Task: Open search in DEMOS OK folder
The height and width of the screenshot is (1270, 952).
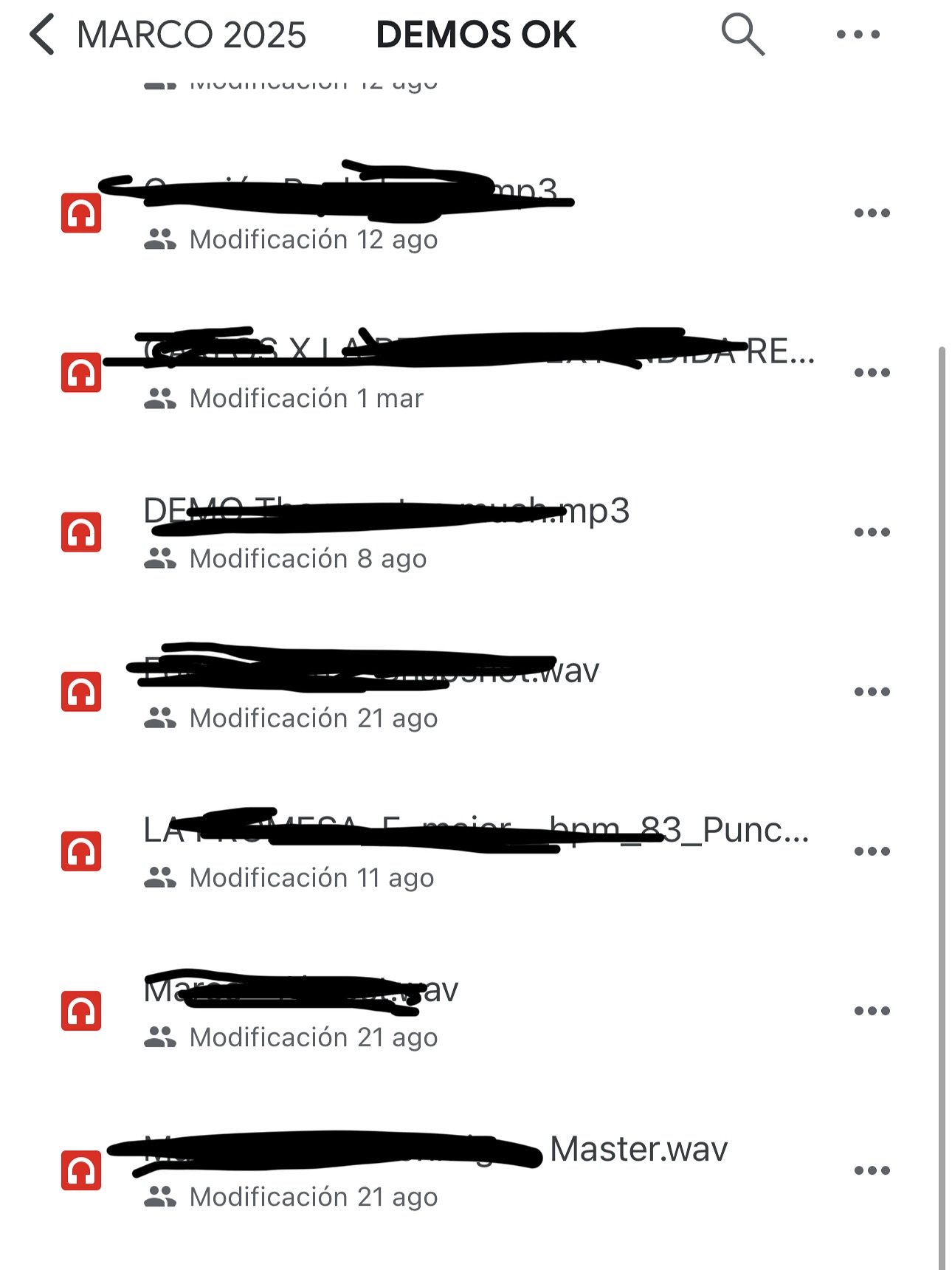Action: pyautogui.click(x=742, y=35)
